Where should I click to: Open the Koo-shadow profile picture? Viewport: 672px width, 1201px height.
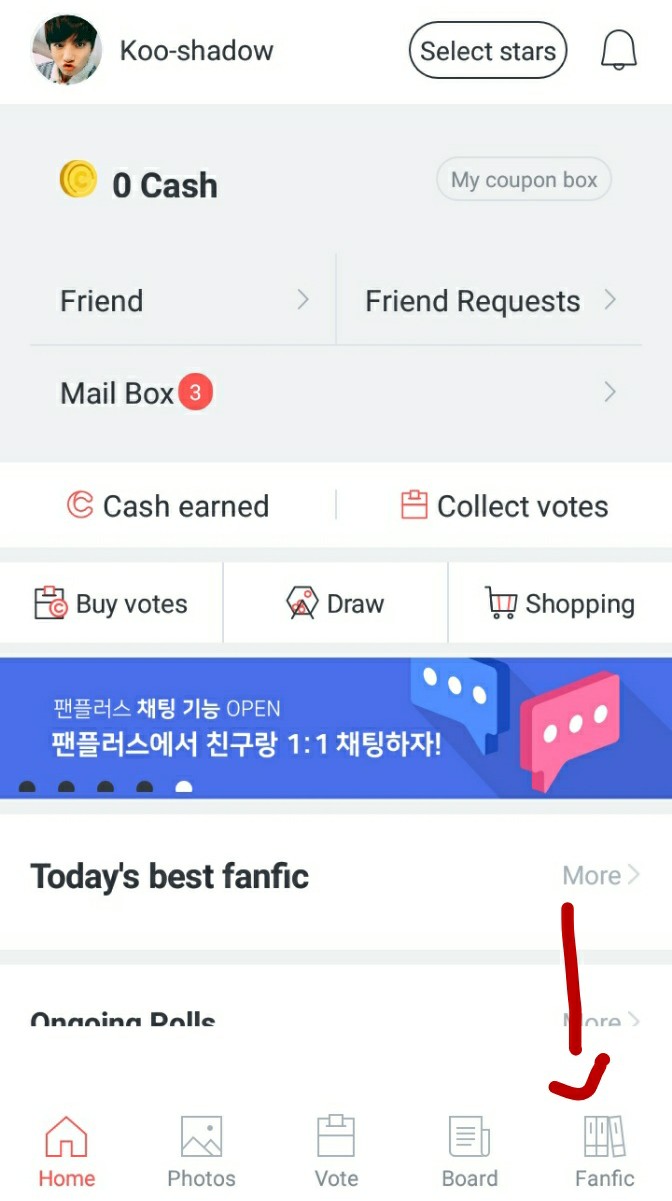(67, 50)
